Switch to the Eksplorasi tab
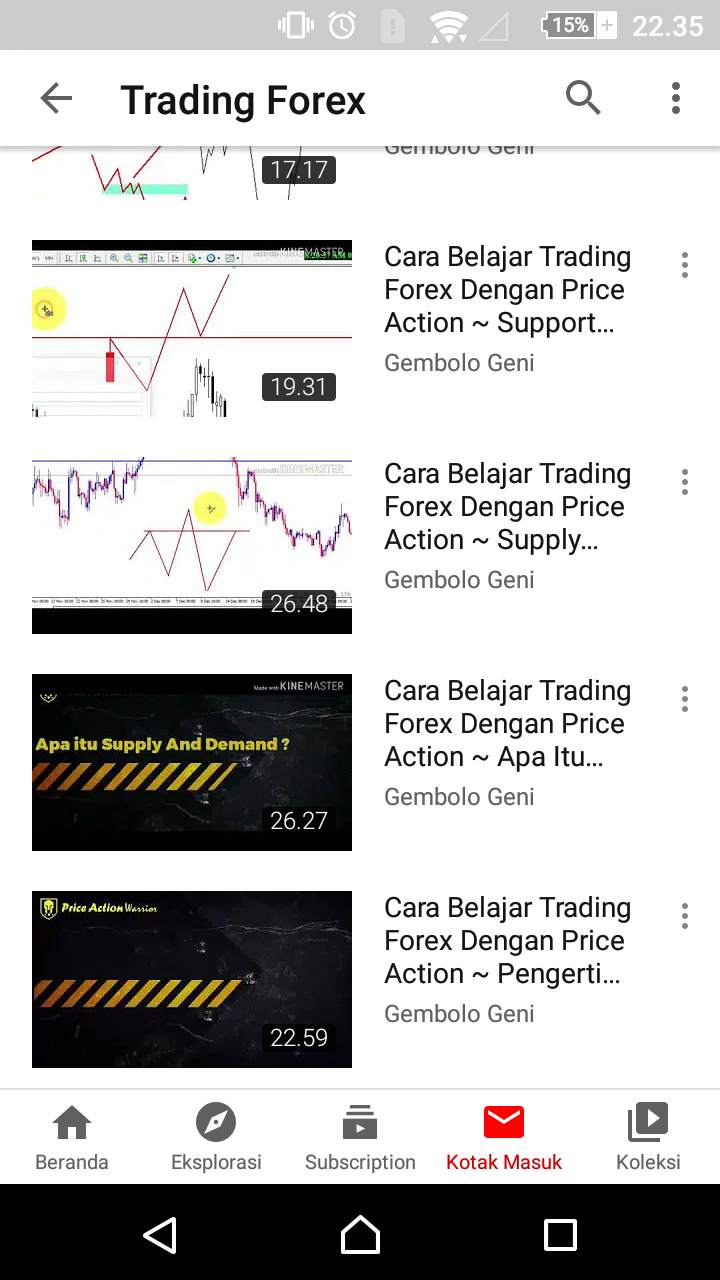Image resolution: width=720 pixels, height=1280 pixels. click(216, 1138)
